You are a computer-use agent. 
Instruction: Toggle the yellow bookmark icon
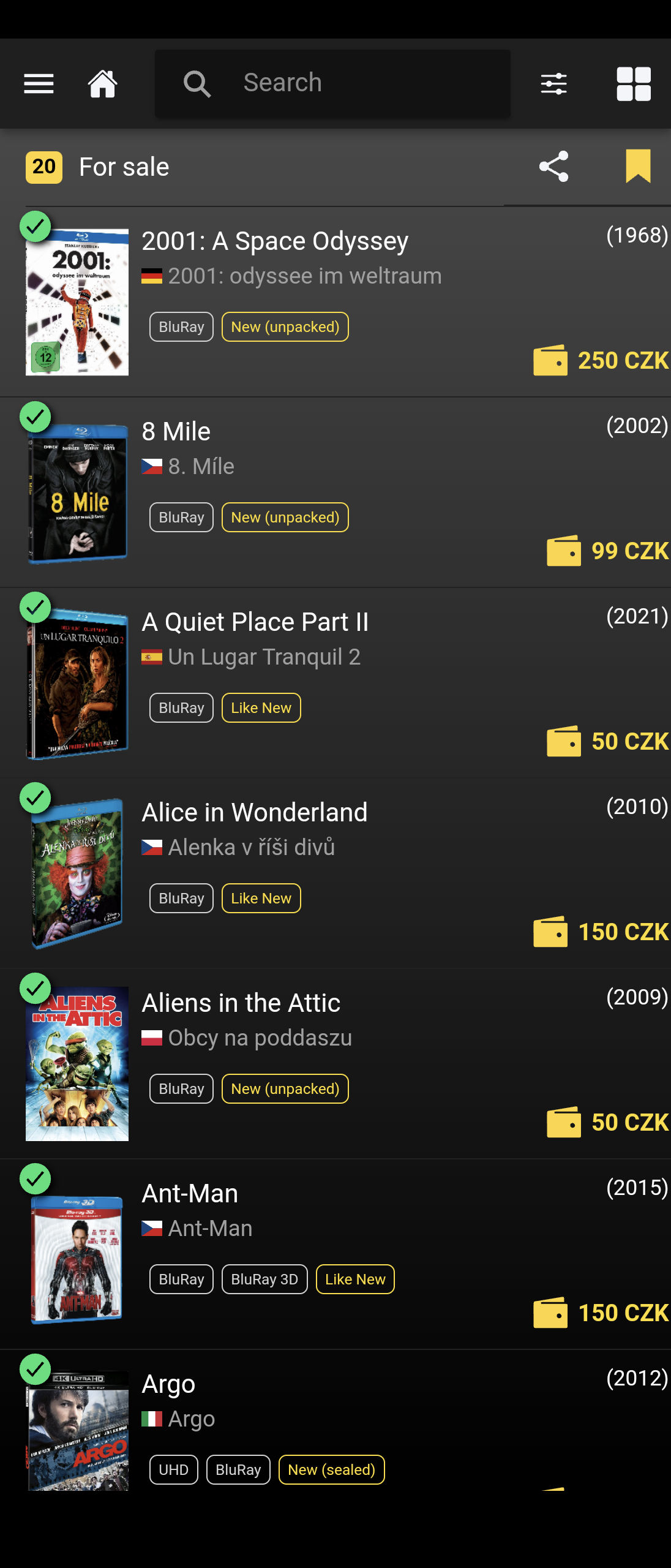pyautogui.click(x=637, y=167)
